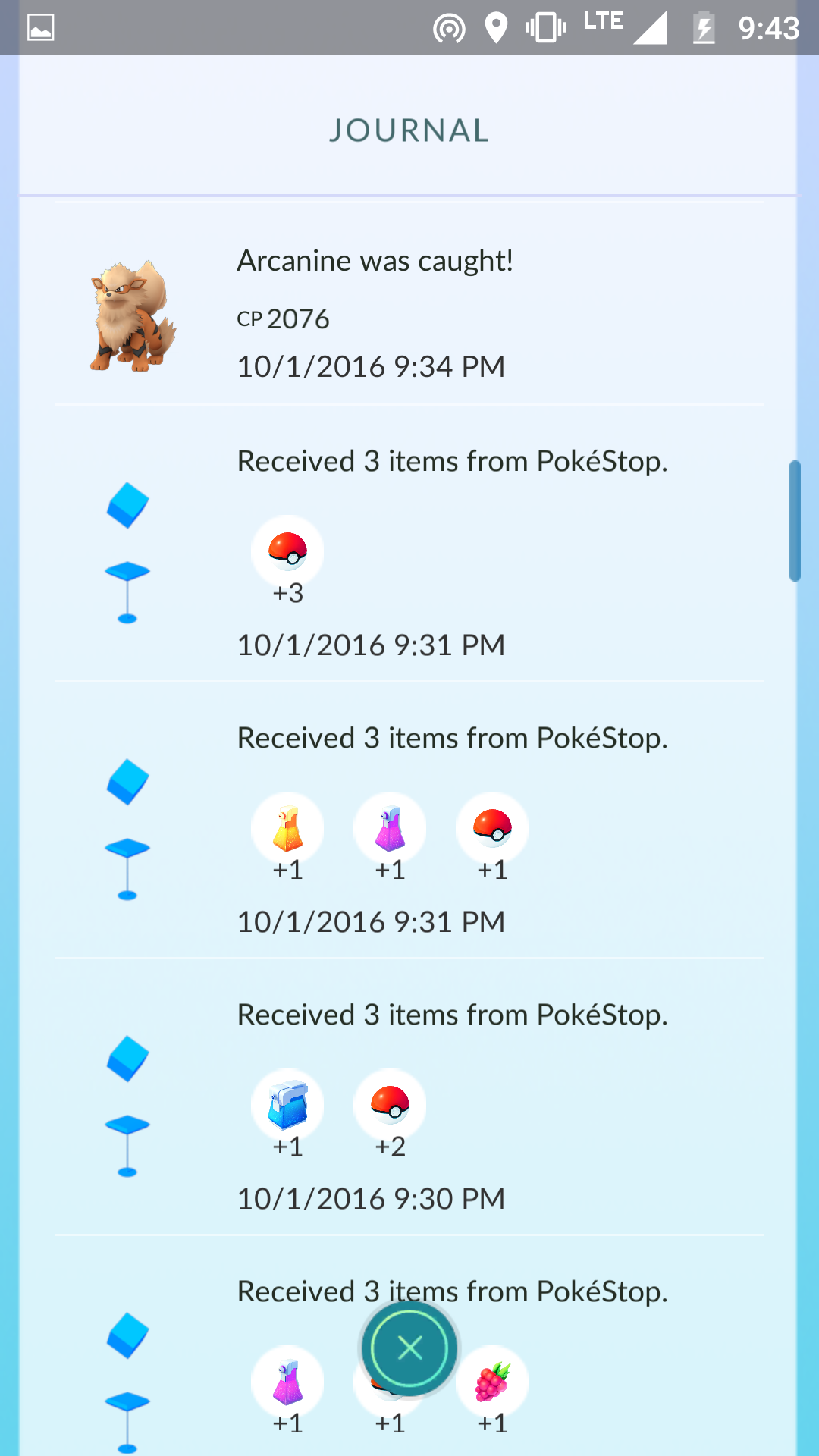Close the Journal screen
The height and width of the screenshot is (1456, 819).
(409, 1348)
